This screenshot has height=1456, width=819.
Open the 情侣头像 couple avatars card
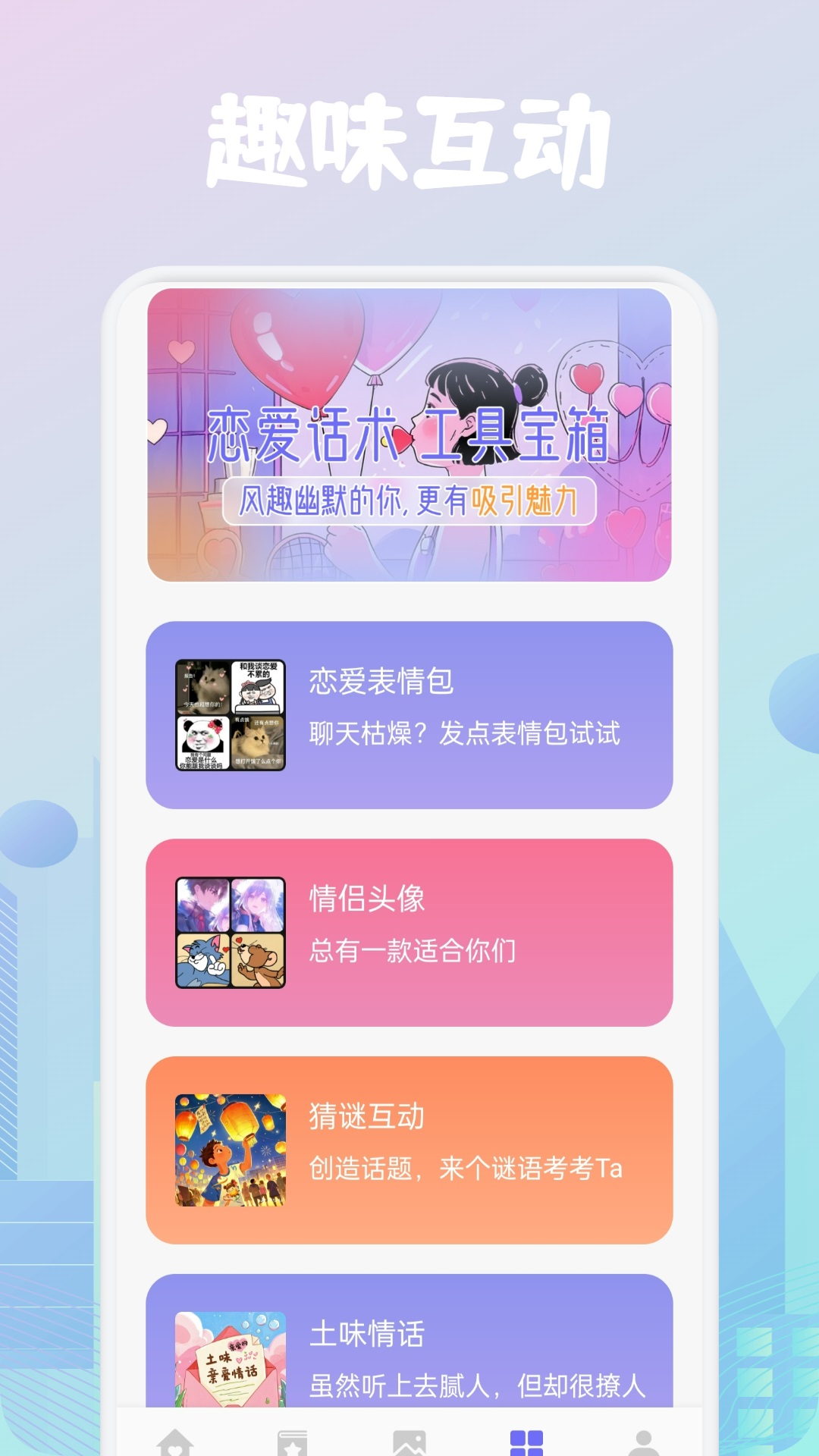pos(409,924)
